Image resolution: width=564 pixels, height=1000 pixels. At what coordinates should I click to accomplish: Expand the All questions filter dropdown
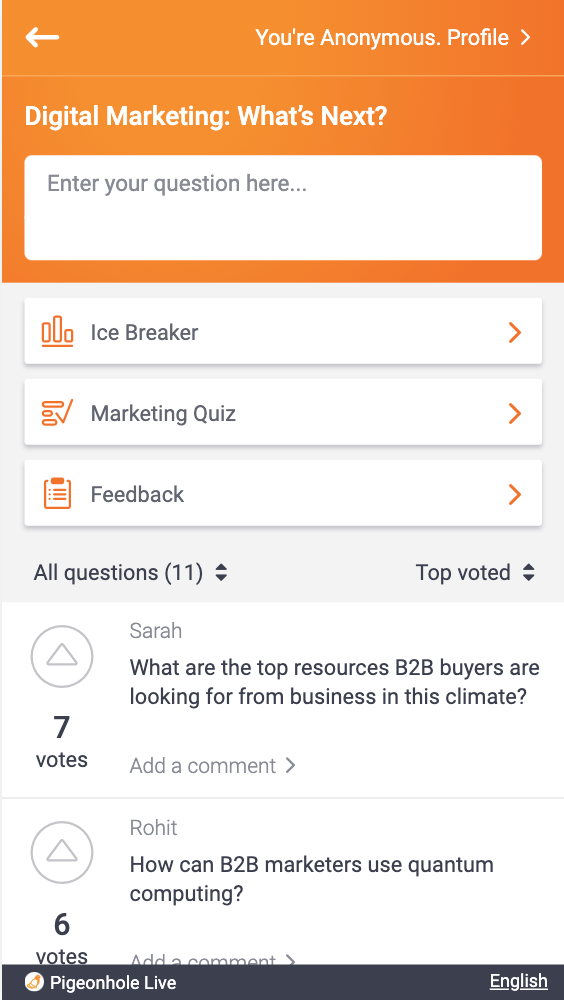[131, 572]
